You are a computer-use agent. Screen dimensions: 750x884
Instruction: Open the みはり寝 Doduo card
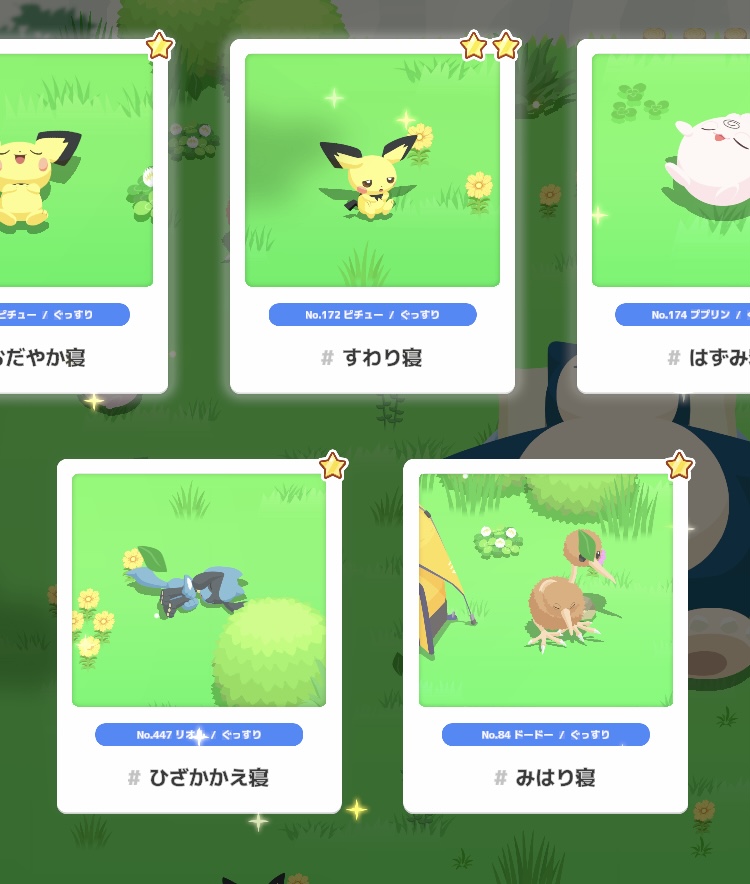click(x=545, y=635)
